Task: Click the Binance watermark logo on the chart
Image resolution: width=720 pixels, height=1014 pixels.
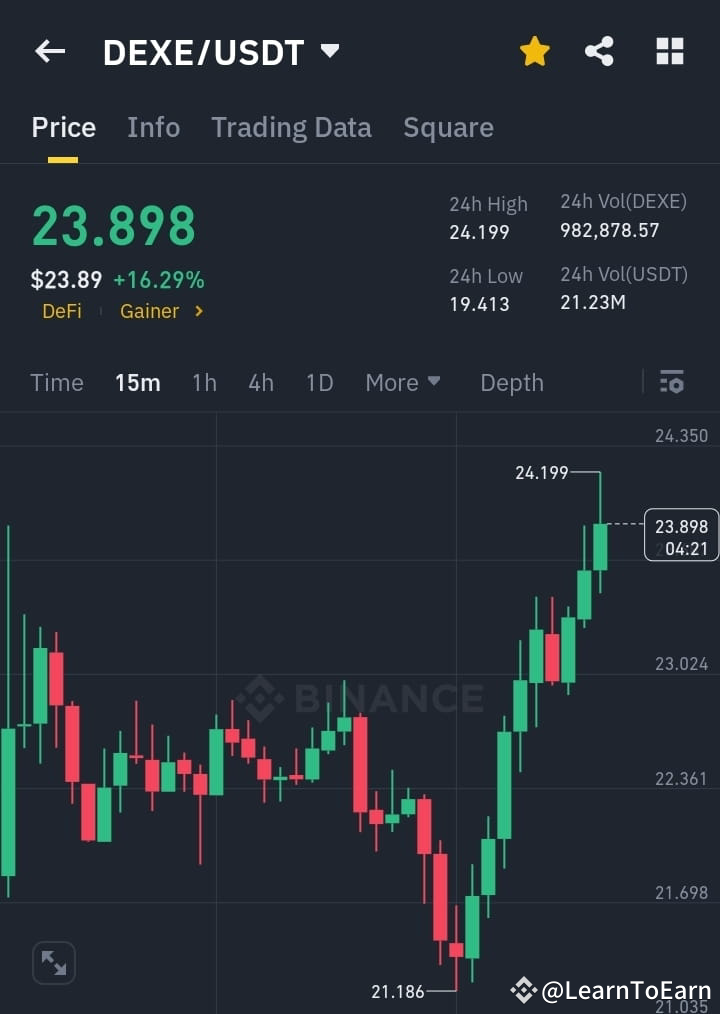Action: coord(360,697)
